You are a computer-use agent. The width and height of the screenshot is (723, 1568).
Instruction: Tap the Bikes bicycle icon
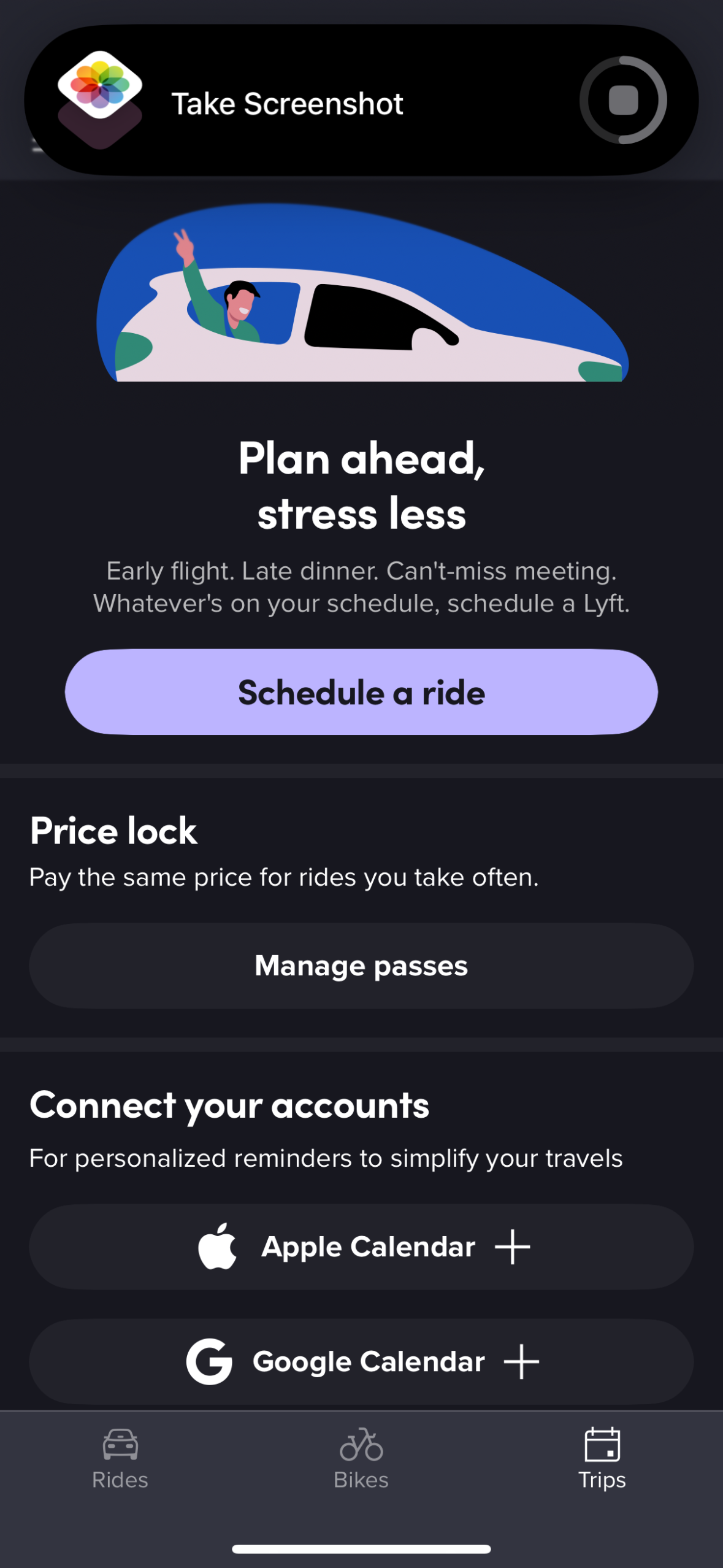(x=361, y=1445)
